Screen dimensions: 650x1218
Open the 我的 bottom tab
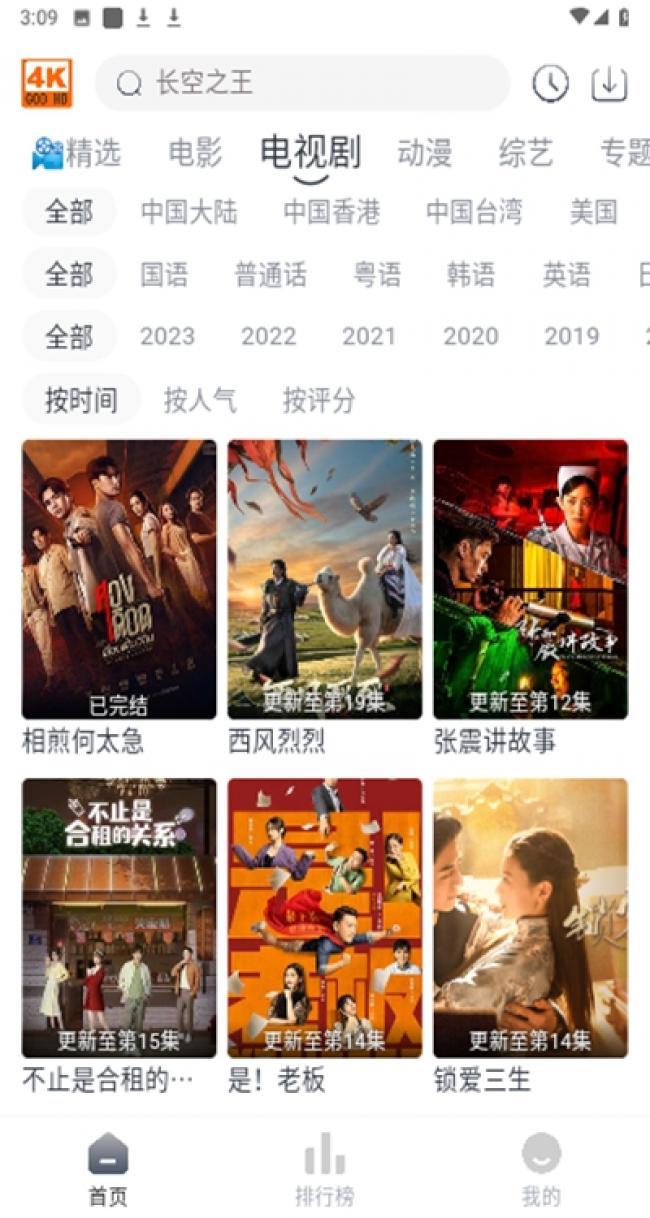coord(541,1168)
